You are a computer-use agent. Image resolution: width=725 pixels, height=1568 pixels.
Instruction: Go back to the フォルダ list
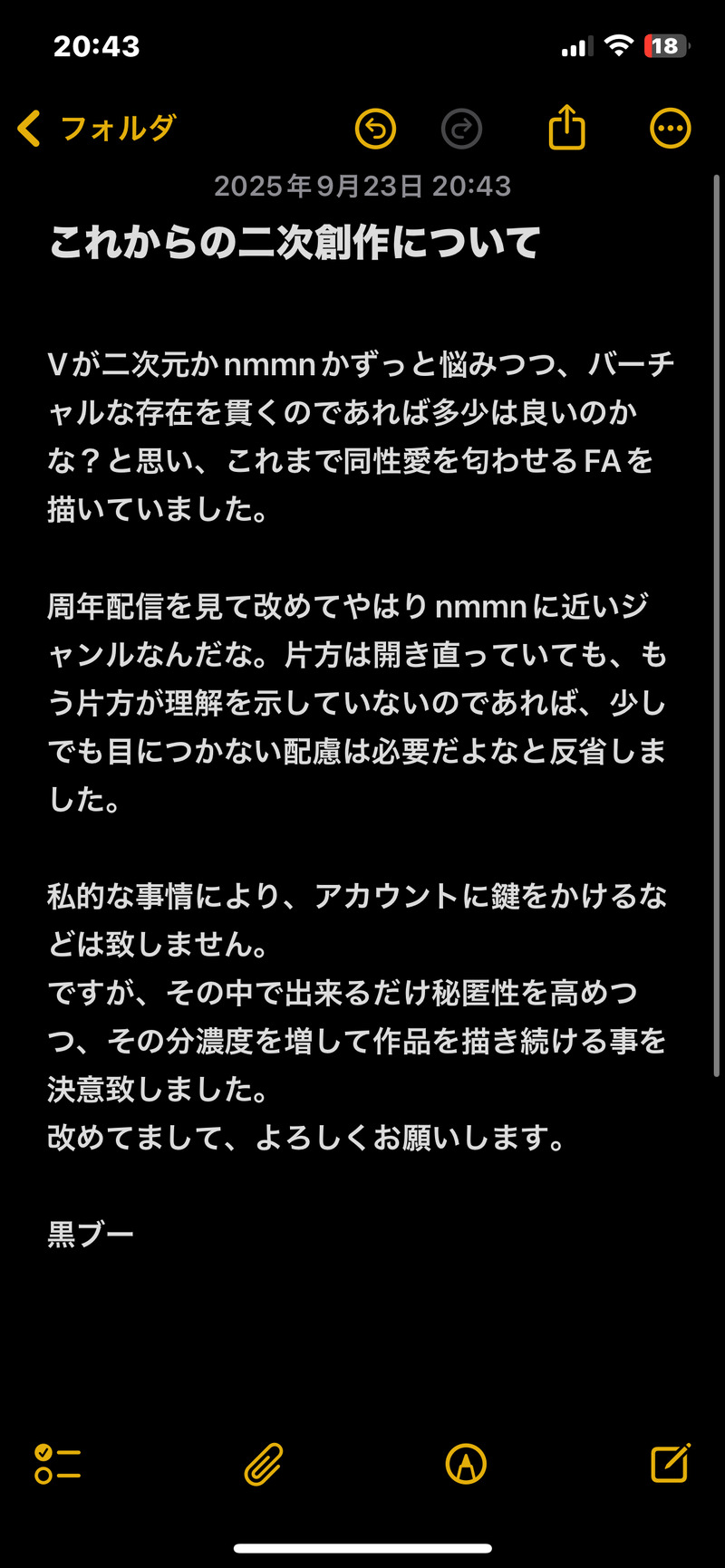[95, 129]
